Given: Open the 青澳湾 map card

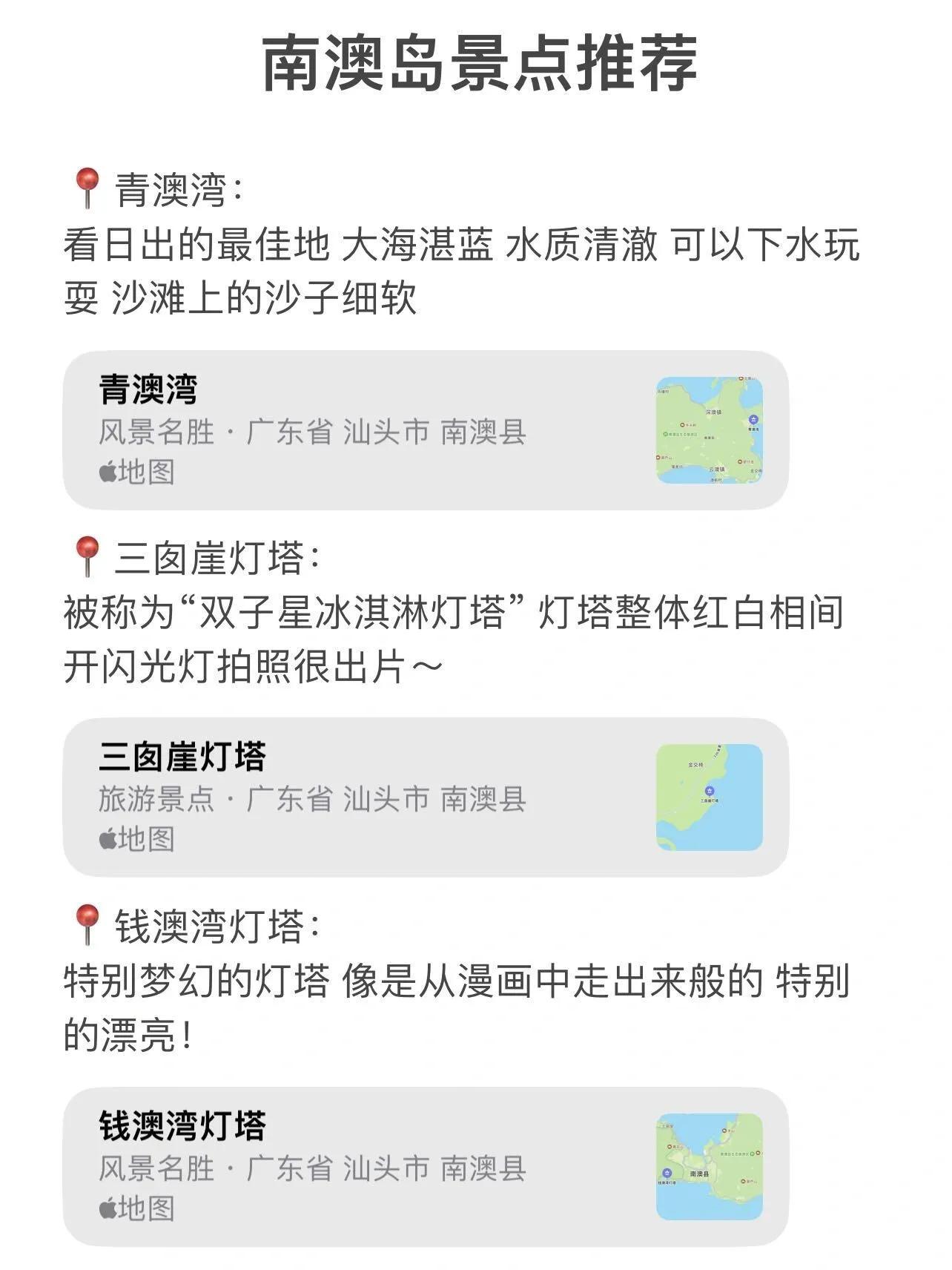Looking at the screenshot, I should click(425, 430).
